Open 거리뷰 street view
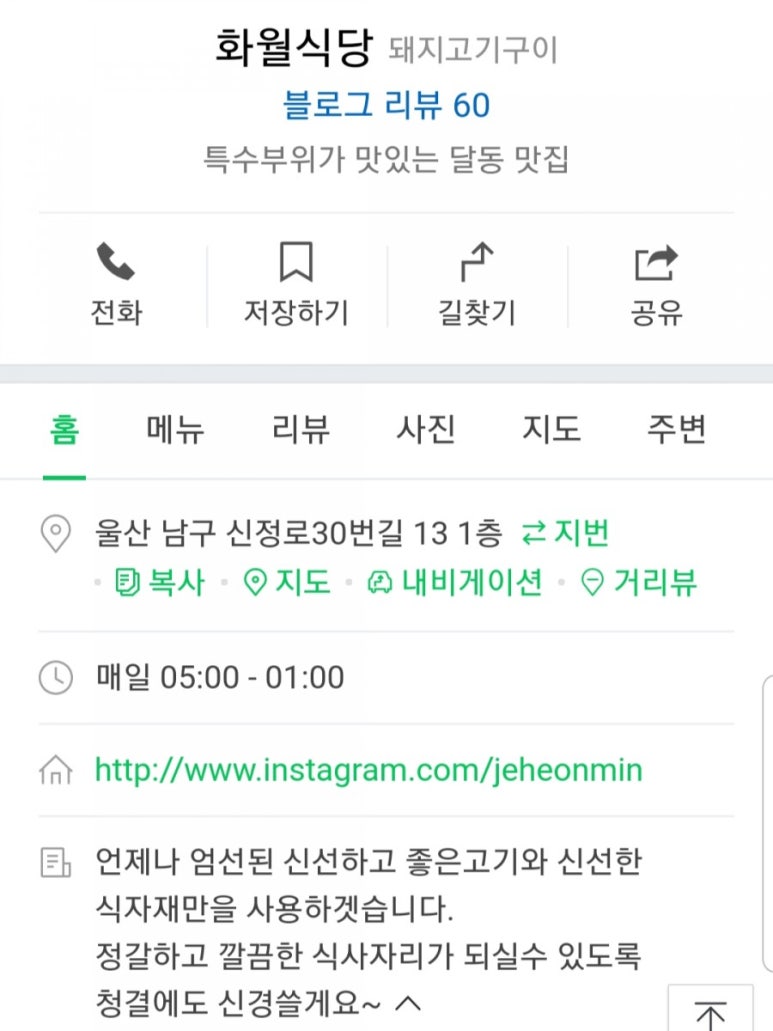The height and width of the screenshot is (1031, 773). tap(640, 582)
